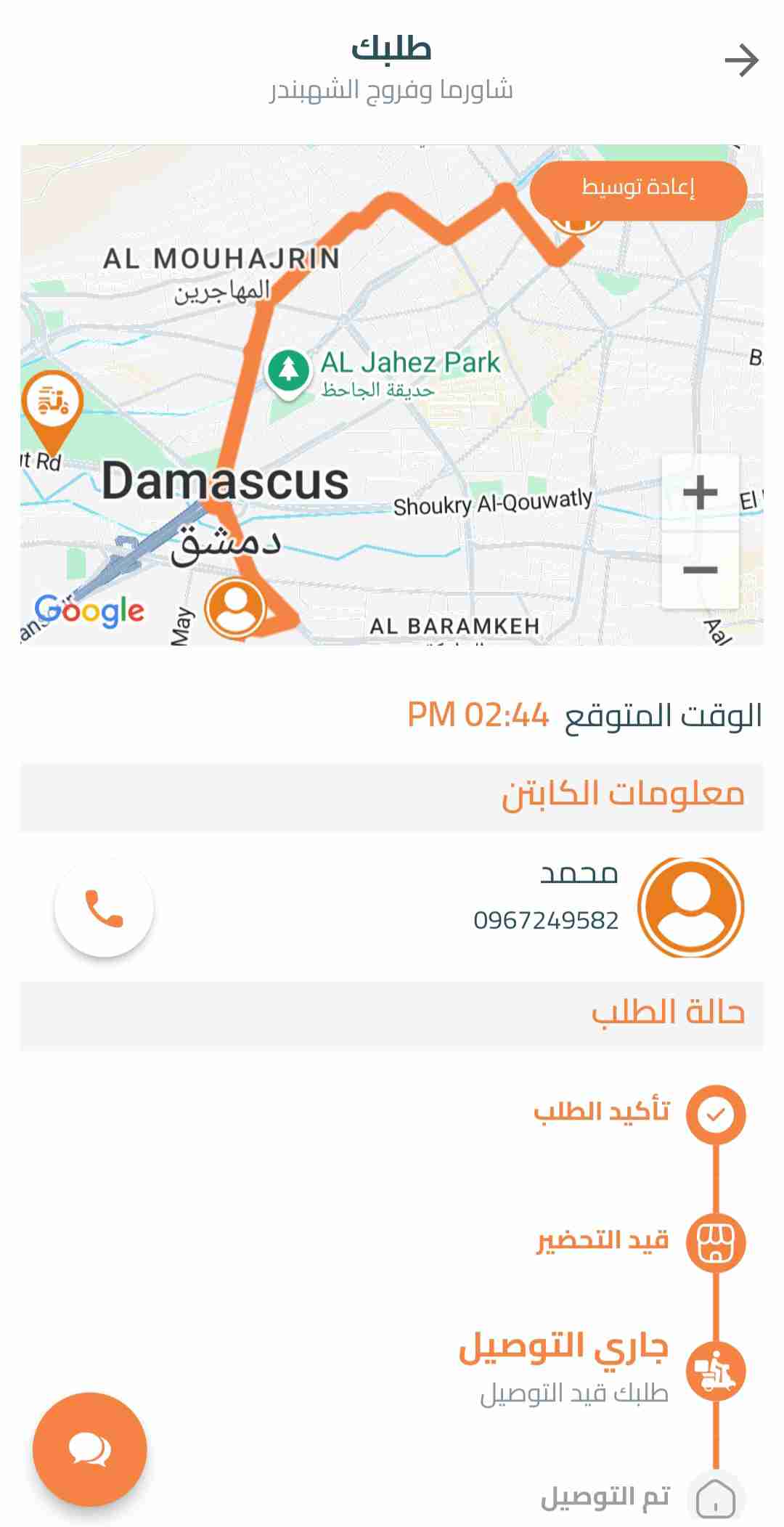Call captain محمد with the phone icon
The image size is (784, 1527).
point(104,908)
